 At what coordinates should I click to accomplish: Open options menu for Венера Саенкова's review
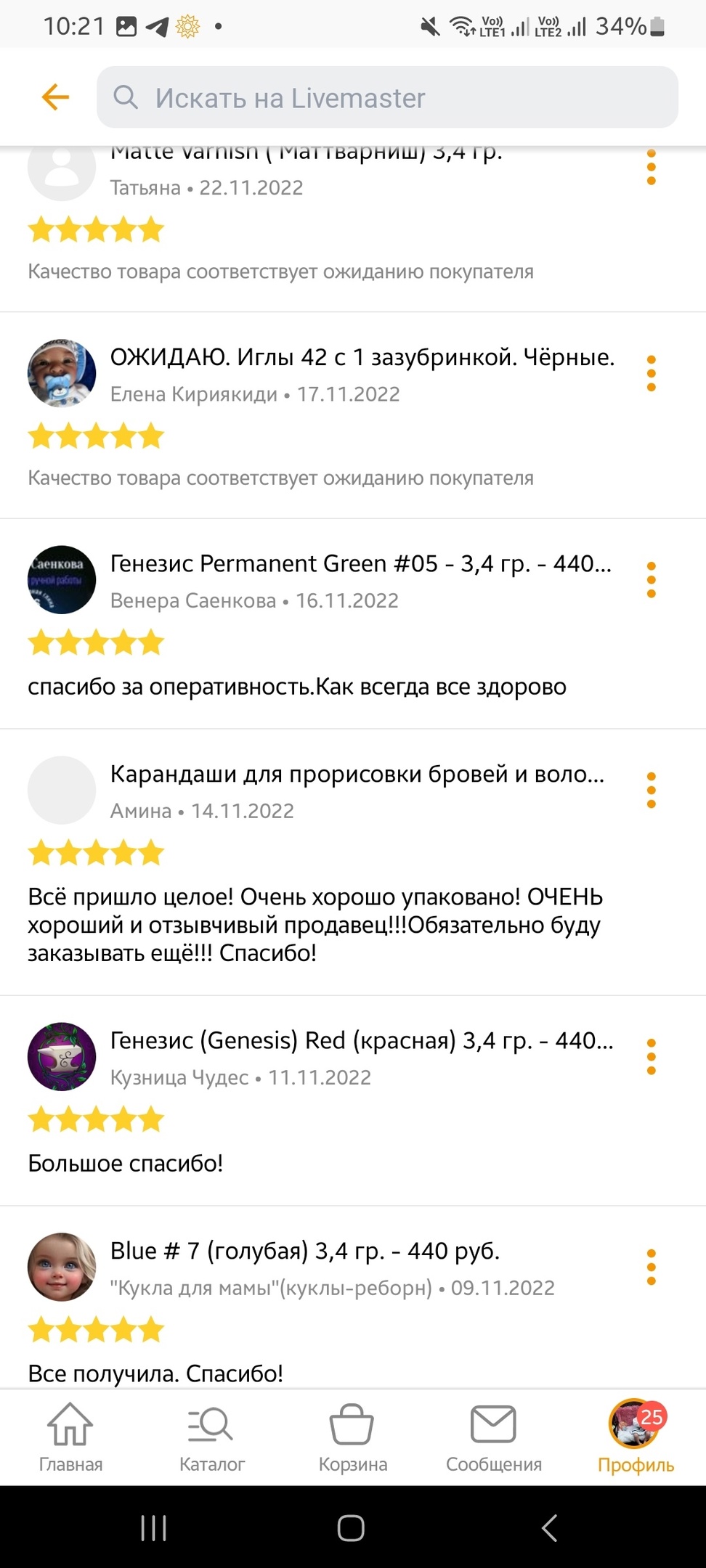pyautogui.click(x=651, y=580)
